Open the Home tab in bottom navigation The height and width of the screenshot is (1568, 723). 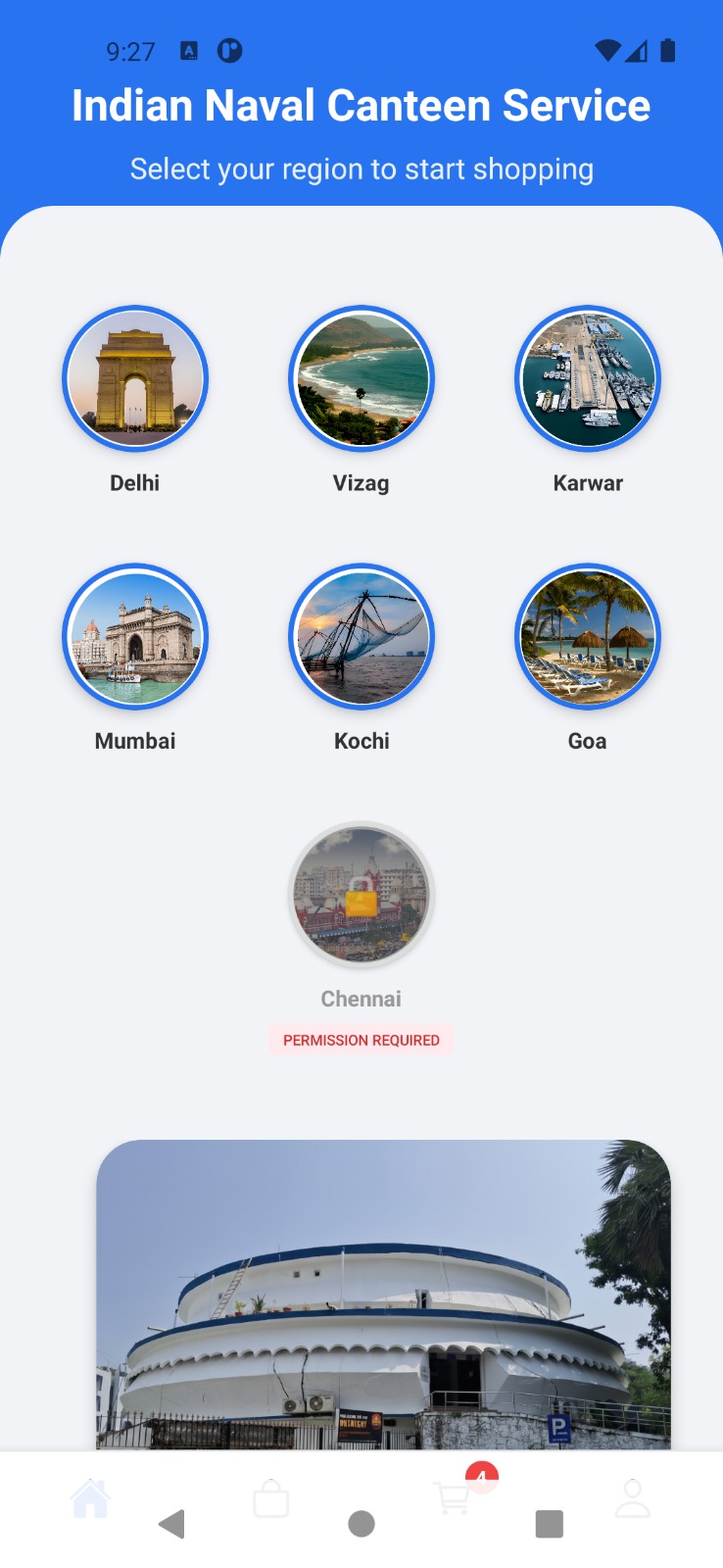tap(90, 1497)
